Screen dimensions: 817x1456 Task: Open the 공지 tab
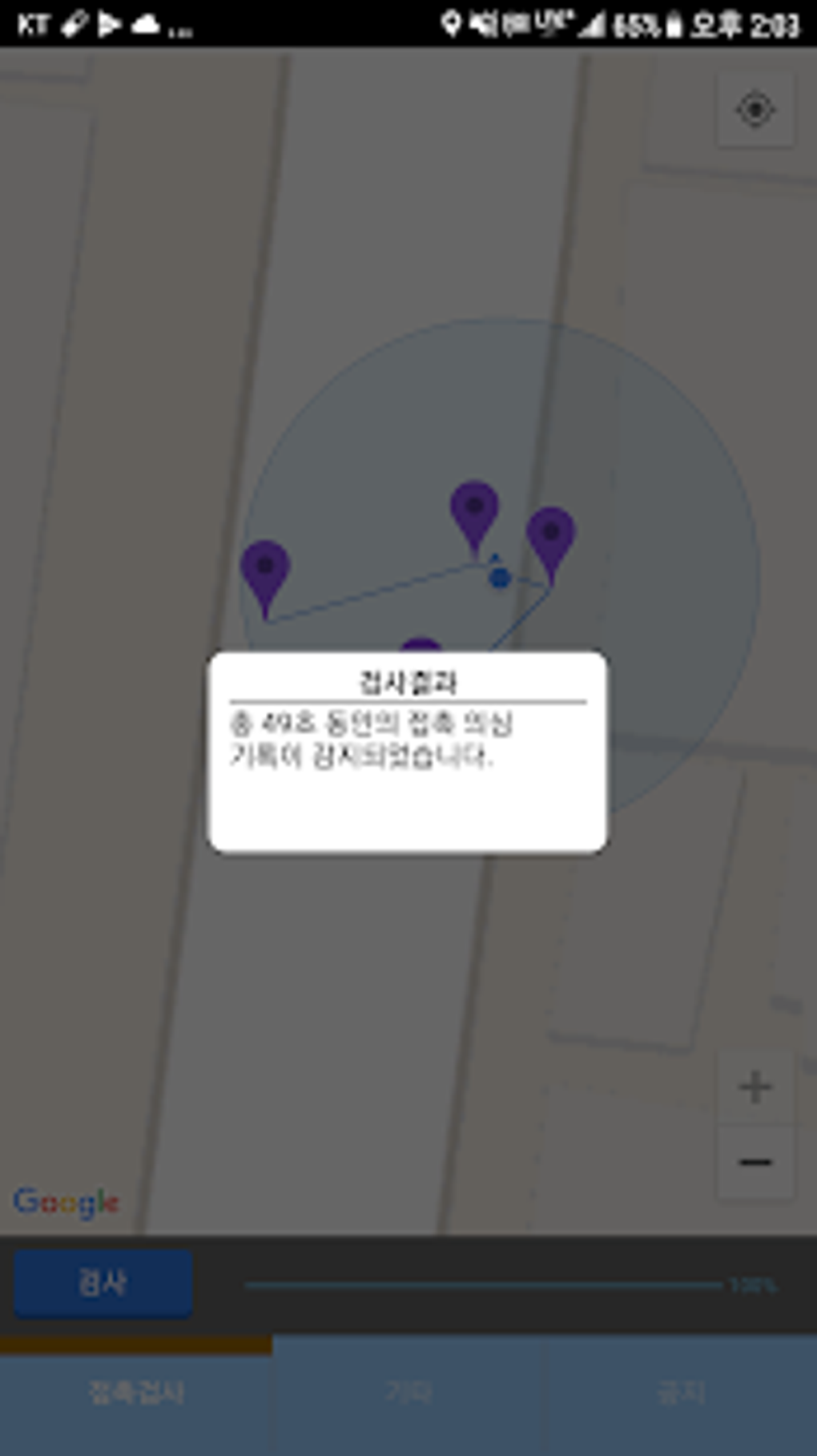click(x=681, y=1393)
